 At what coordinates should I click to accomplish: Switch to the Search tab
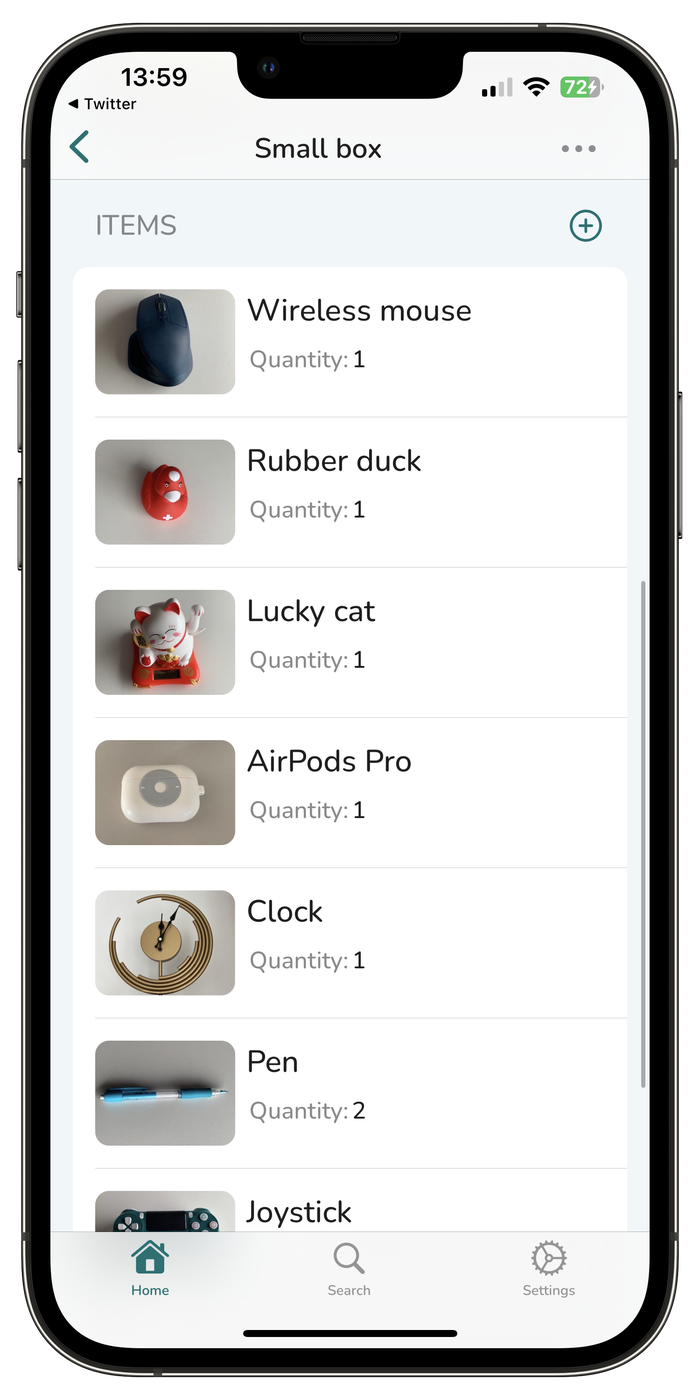pyautogui.click(x=349, y=1268)
